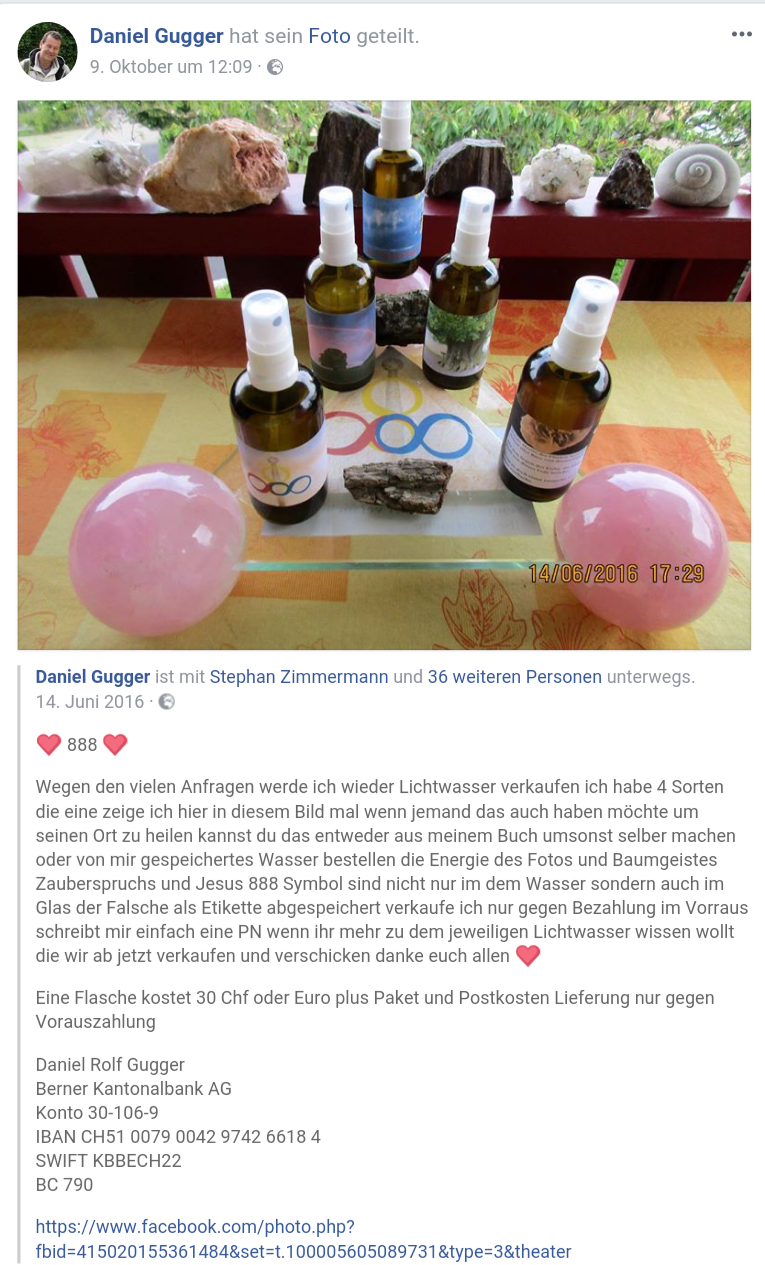Open Daniel Gugger's profile from the post header

pos(156,36)
